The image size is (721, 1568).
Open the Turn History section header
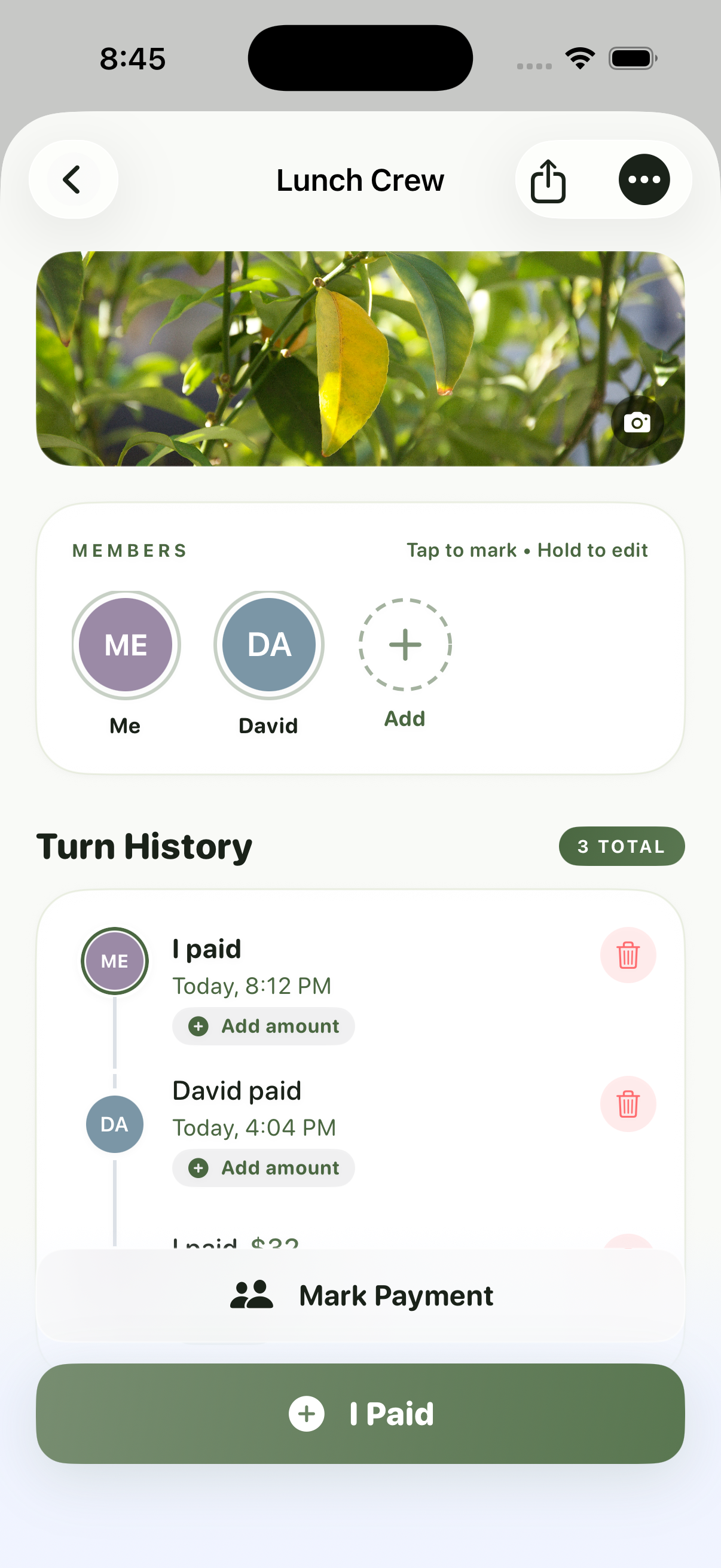(x=144, y=846)
